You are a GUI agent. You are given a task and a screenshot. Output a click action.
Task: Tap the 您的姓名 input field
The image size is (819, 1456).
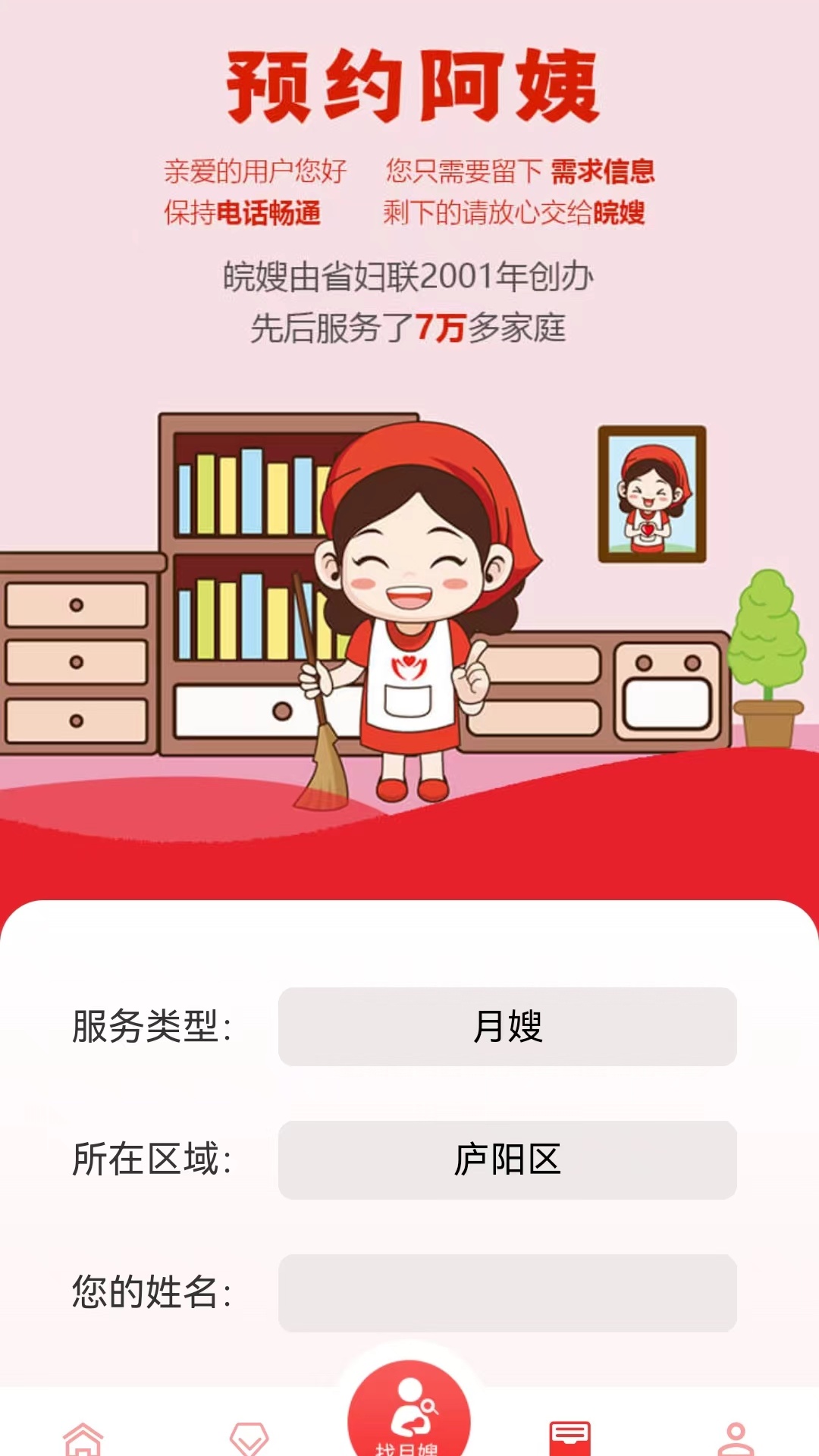click(x=507, y=1293)
